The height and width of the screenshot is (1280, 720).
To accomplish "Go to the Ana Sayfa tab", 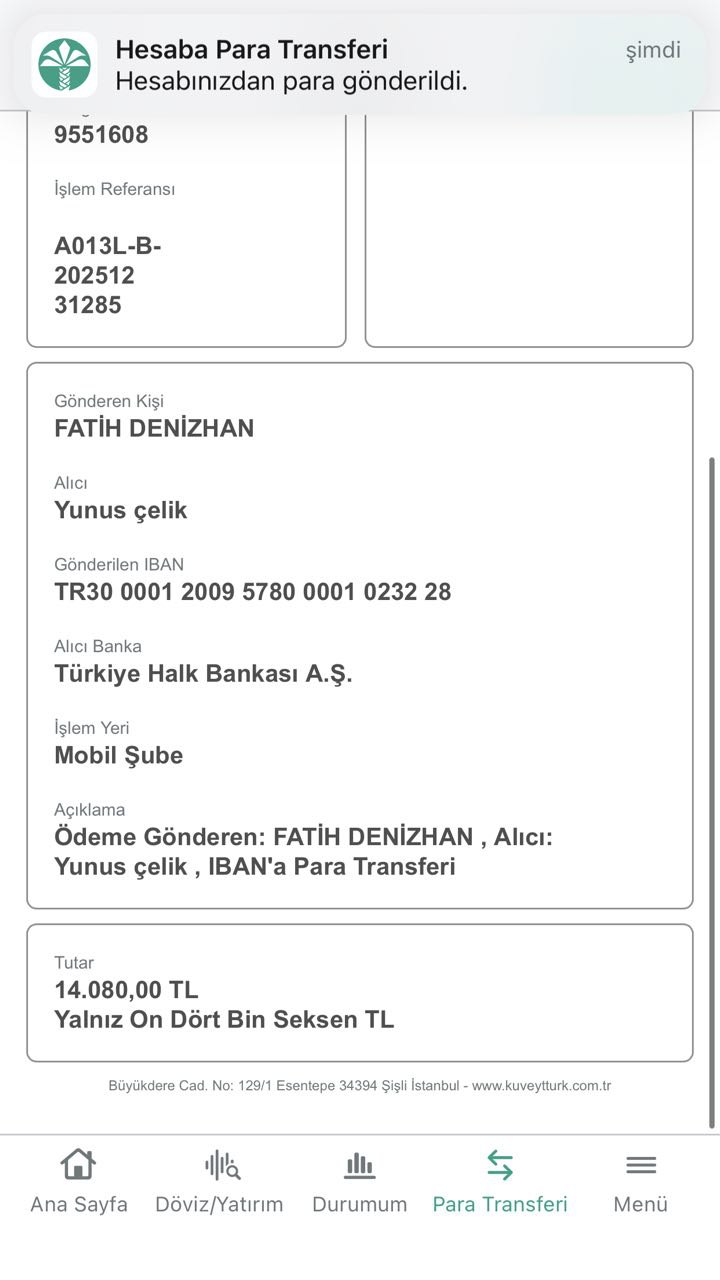I will click(79, 1182).
